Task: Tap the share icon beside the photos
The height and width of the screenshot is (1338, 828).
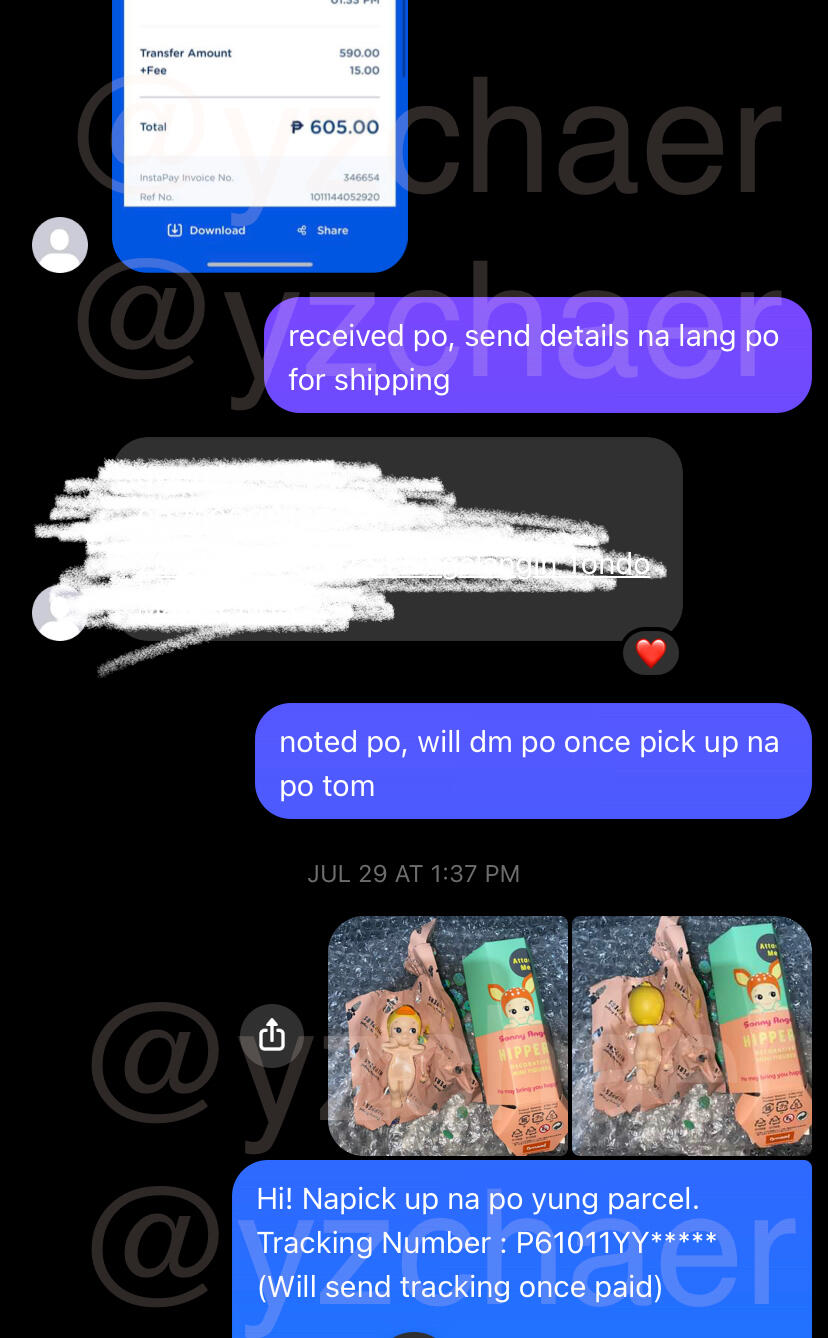Action: [272, 1036]
